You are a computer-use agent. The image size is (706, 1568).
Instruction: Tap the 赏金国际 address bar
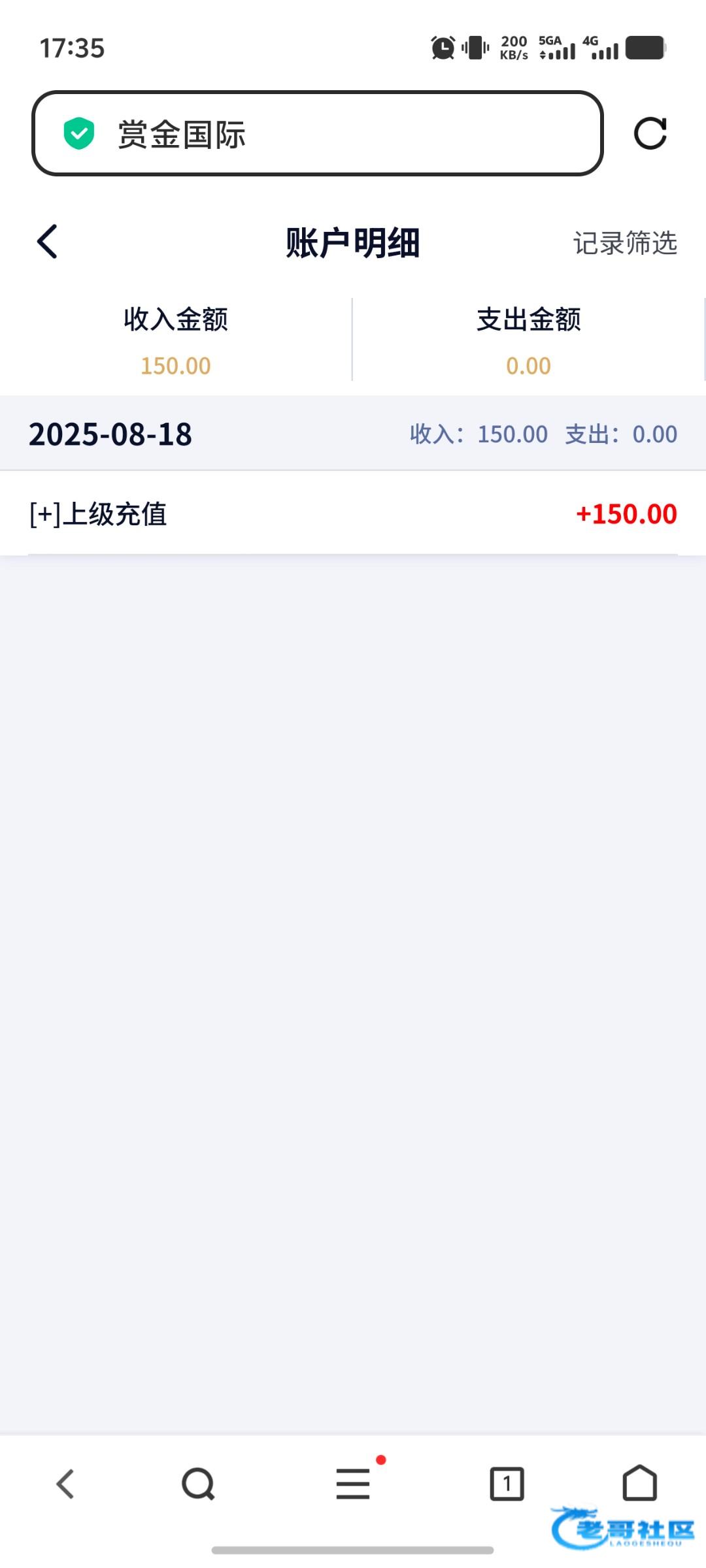click(x=317, y=134)
